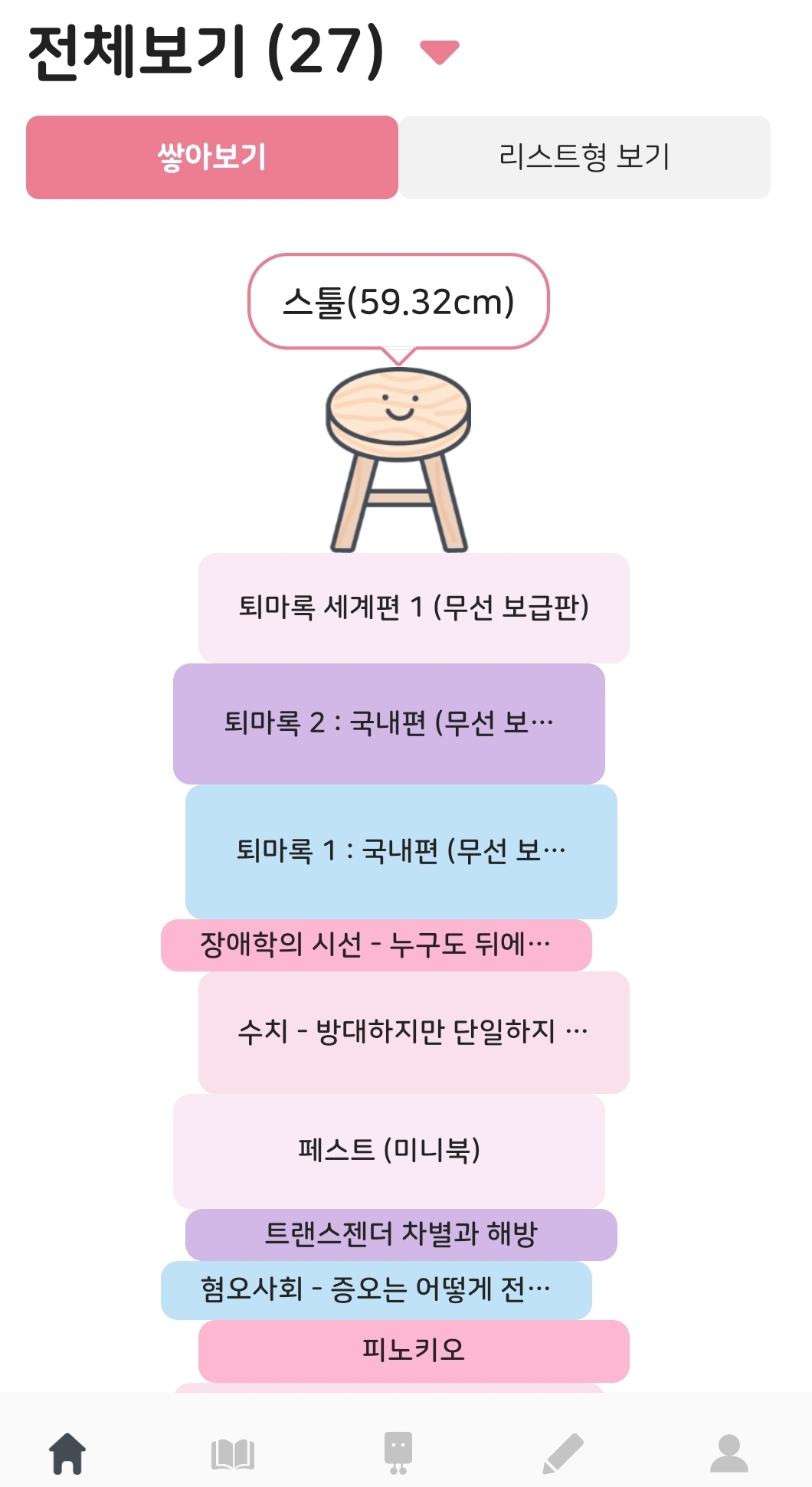
Task: Open the open-book library tab
Action: tap(233, 1453)
